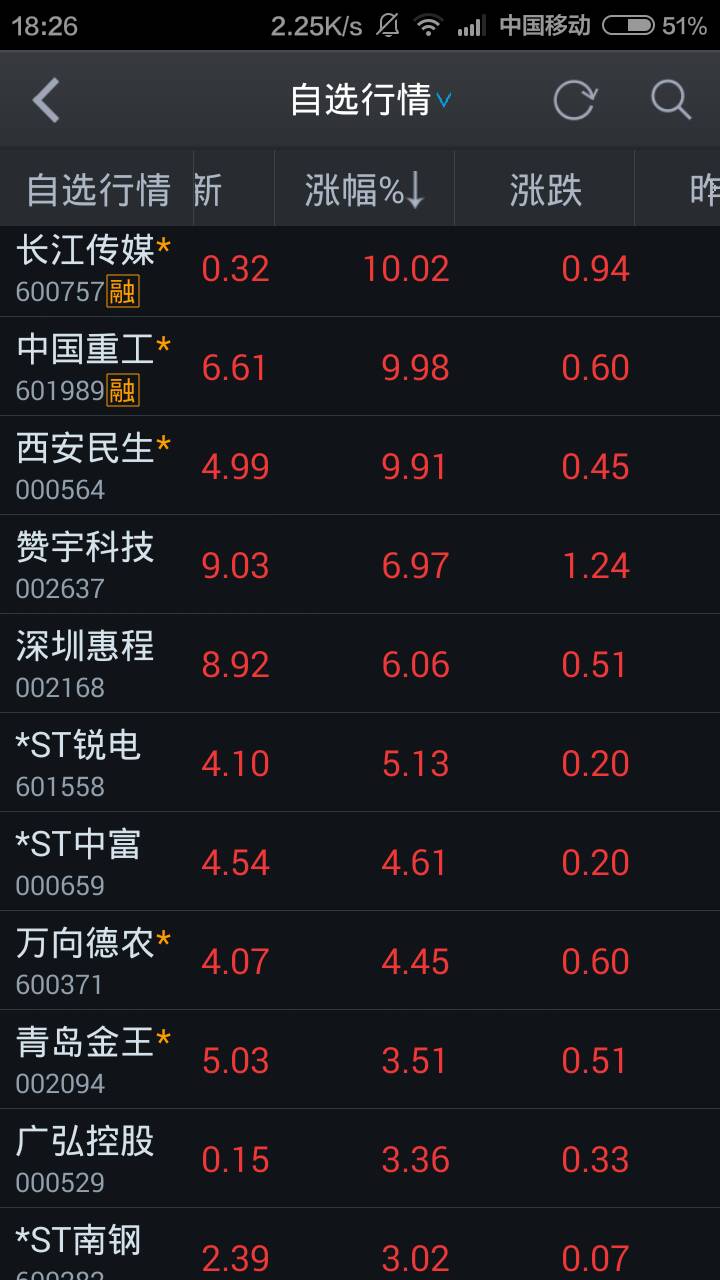Open 深圳惠程 stock details
Viewport: 720px width, 1280px height.
[360, 663]
